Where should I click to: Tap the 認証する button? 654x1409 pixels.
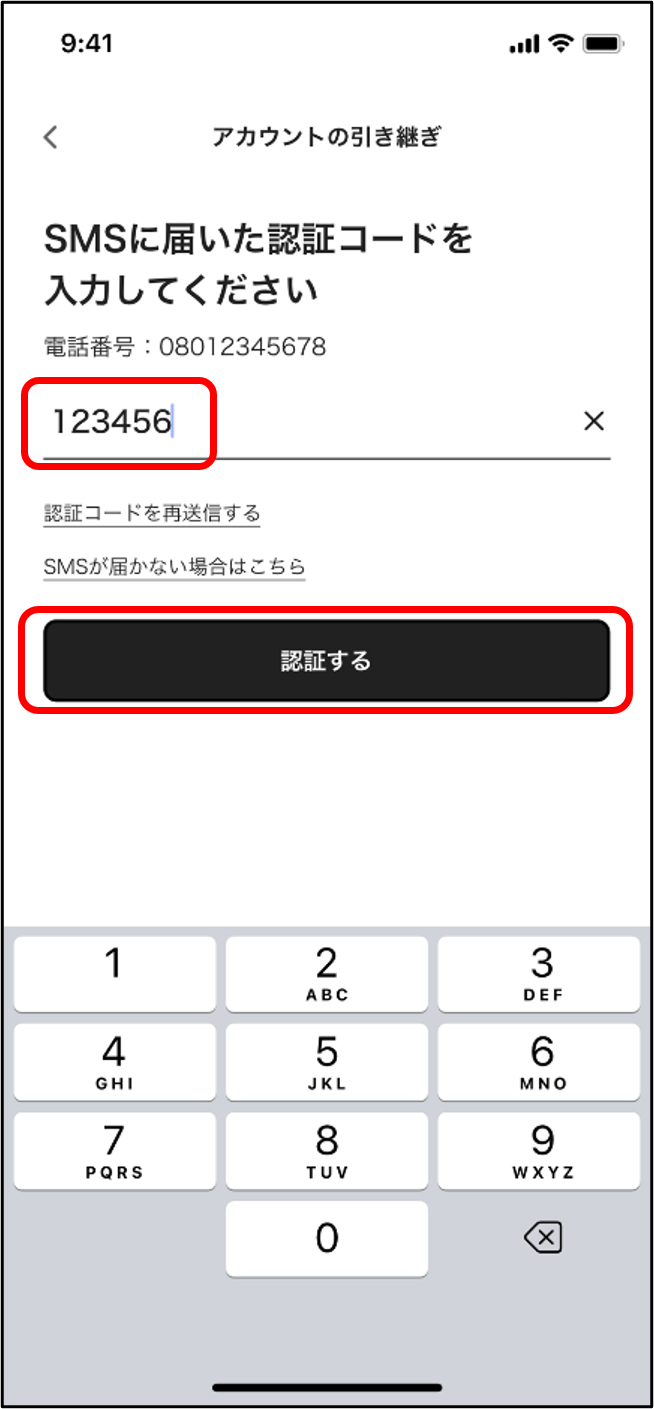point(326,661)
